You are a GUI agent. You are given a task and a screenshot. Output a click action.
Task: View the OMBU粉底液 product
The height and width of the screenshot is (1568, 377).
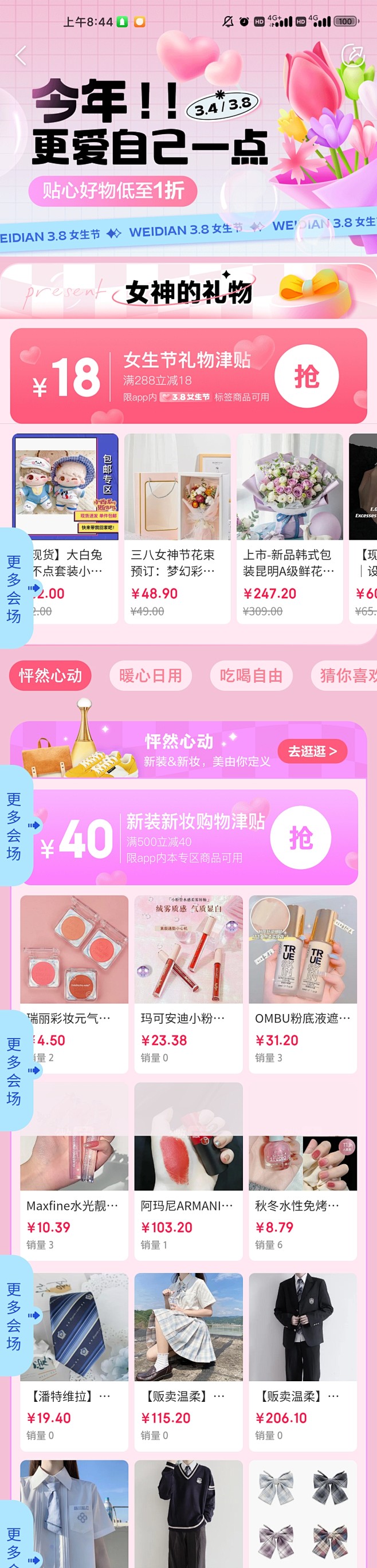pos(303,982)
